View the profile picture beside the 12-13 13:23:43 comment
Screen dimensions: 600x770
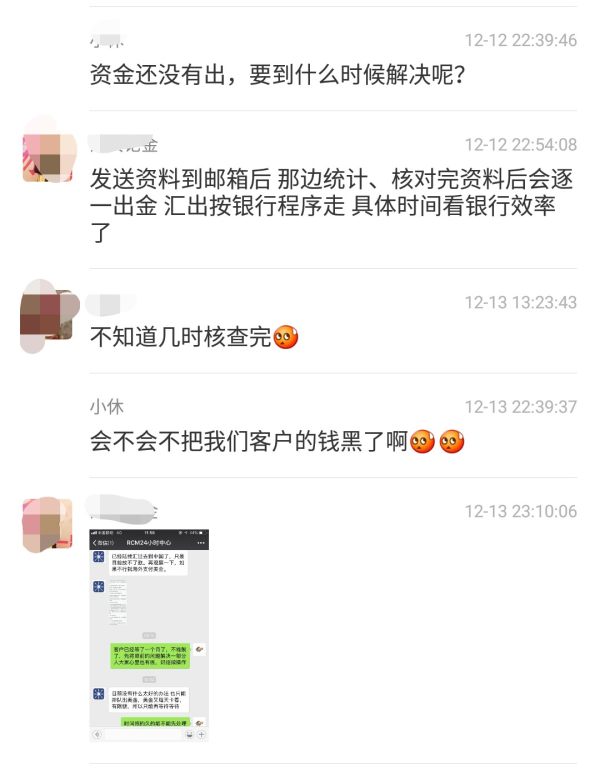coord(49,311)
